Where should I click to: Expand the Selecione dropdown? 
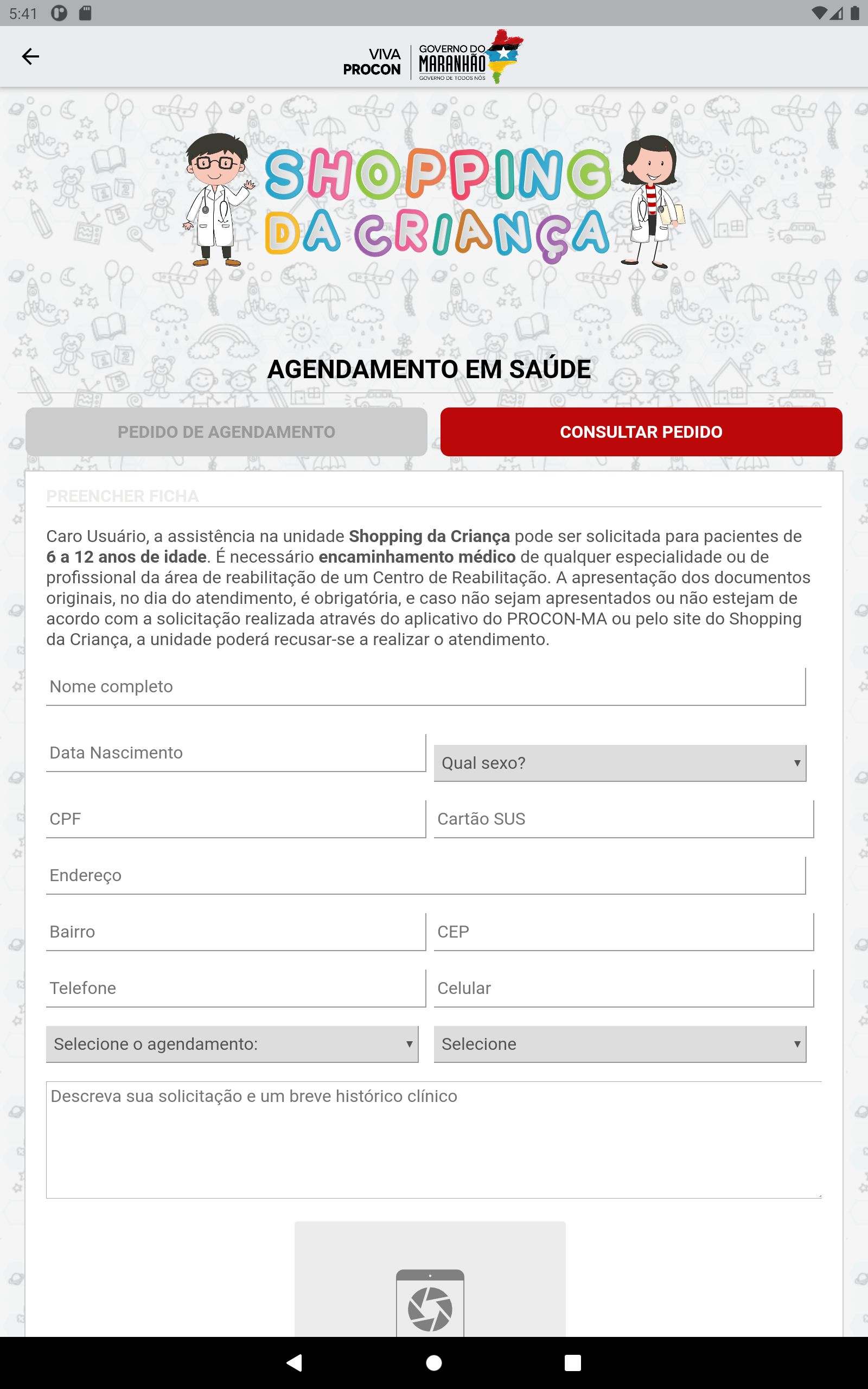[x=620, y=1044]
